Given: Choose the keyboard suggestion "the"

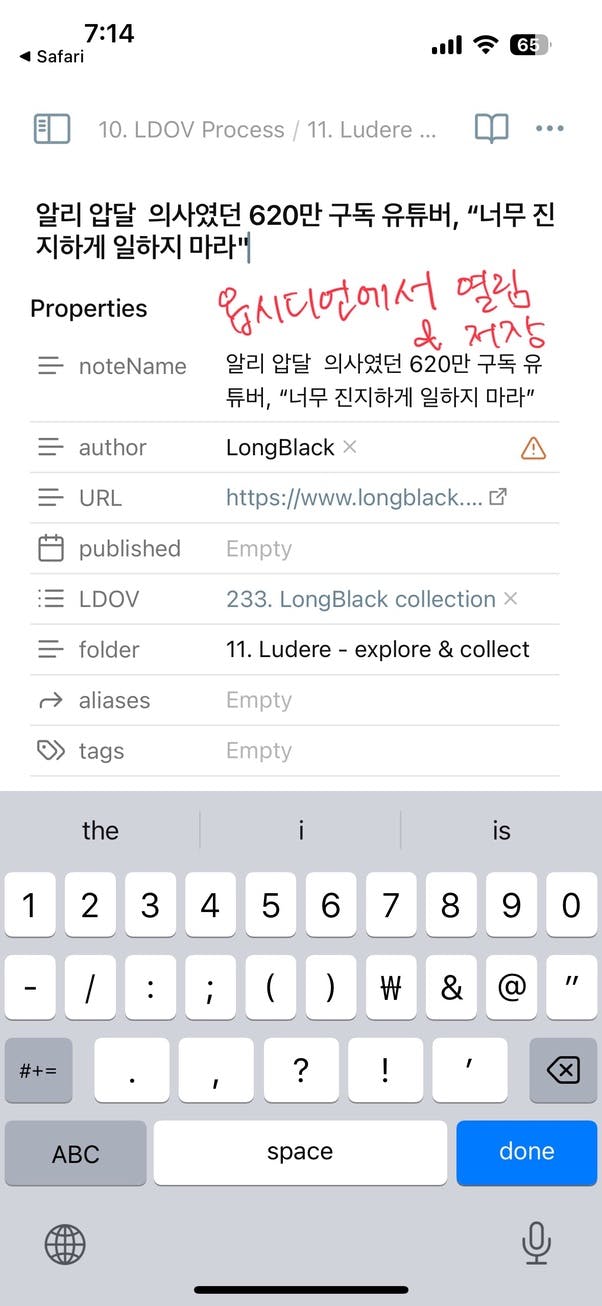Looking at the screenshot, I should pyautogui.click(x=100, y=831).
